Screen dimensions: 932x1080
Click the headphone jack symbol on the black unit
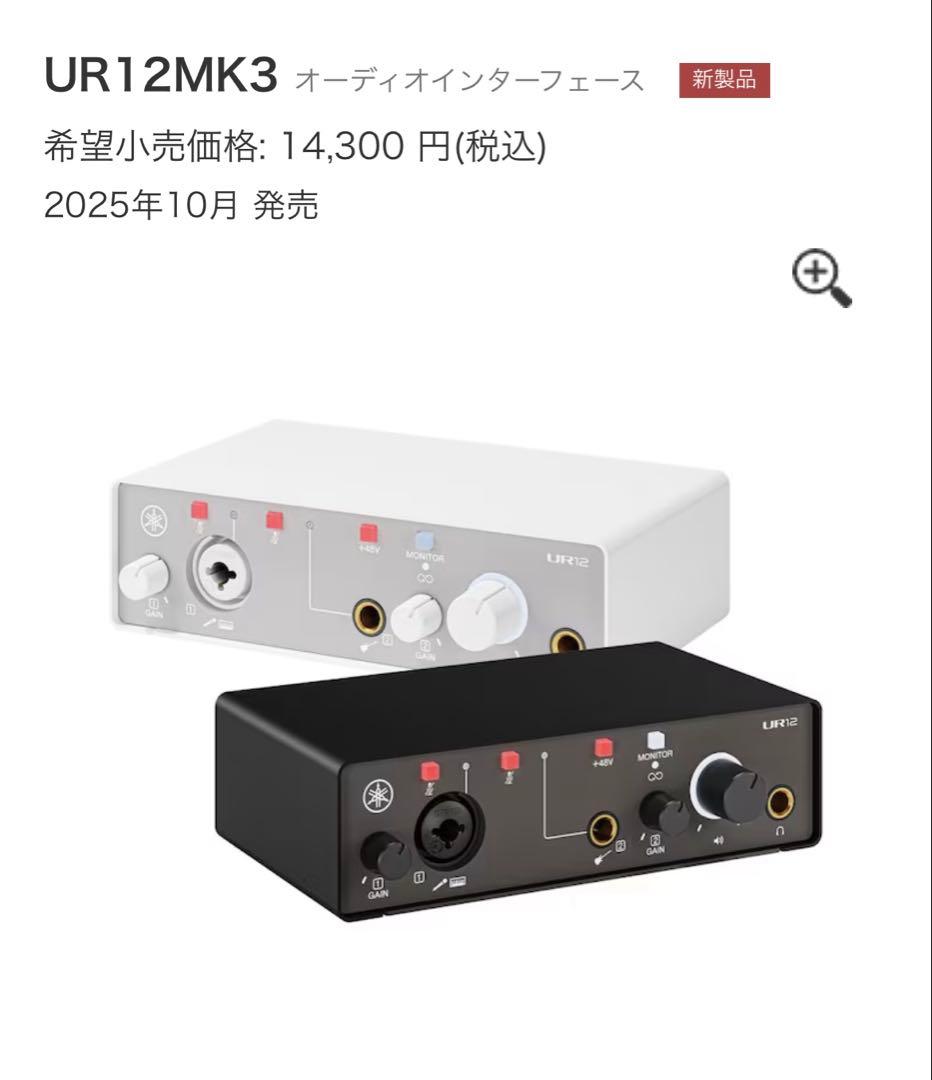click(x=781, y=830)
